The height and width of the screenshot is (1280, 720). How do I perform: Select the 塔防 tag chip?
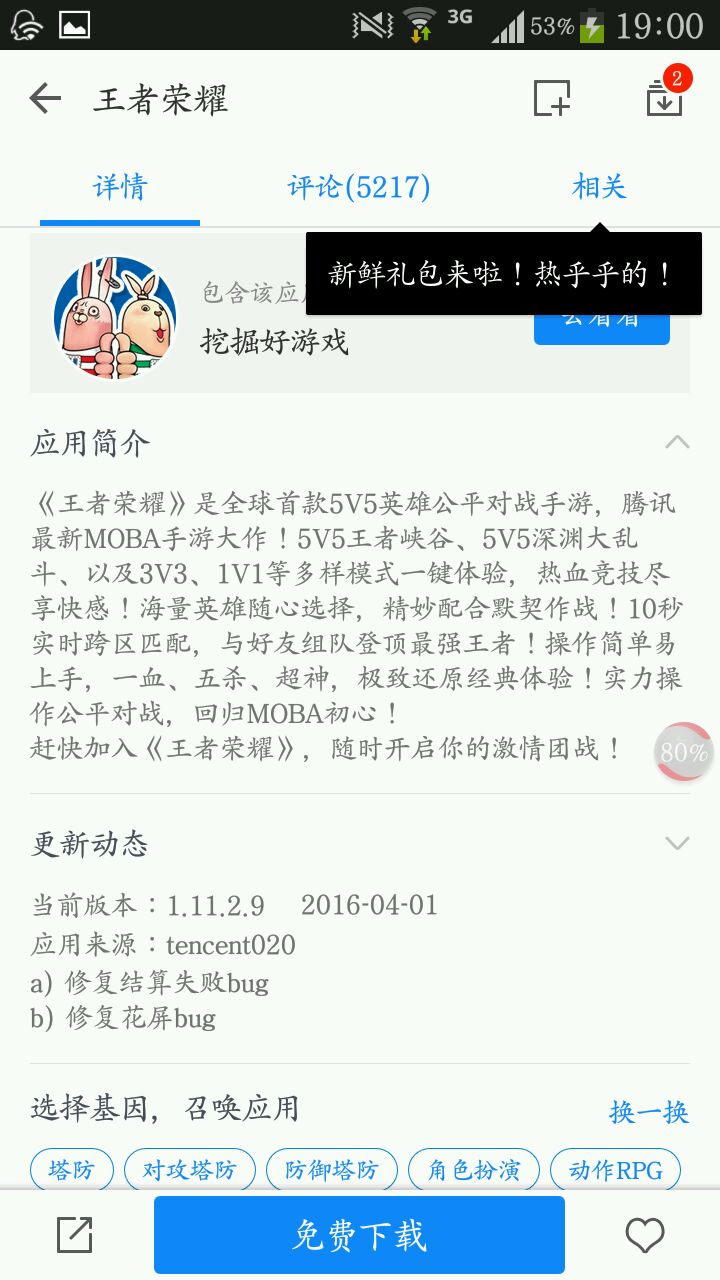72,1170
